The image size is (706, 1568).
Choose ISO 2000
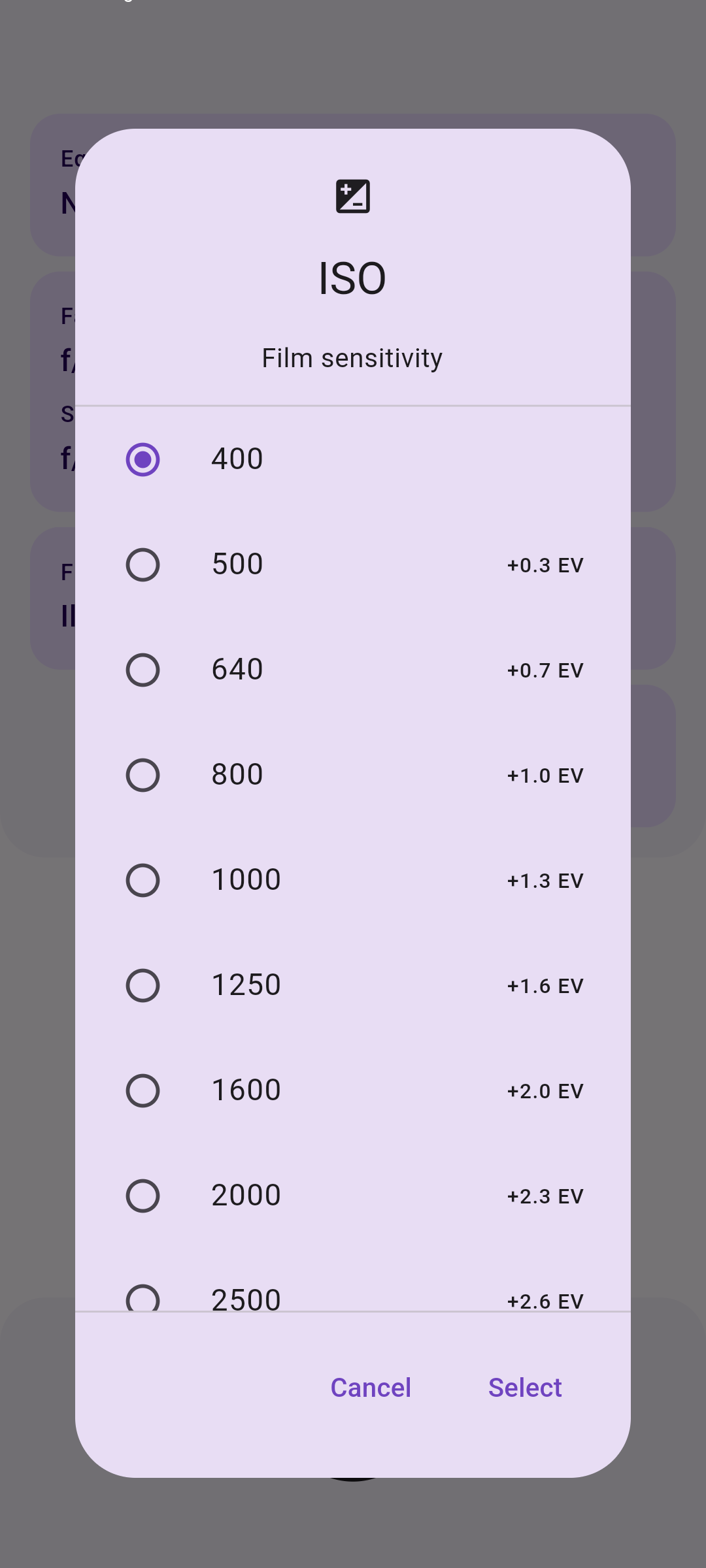(353, 1196)
